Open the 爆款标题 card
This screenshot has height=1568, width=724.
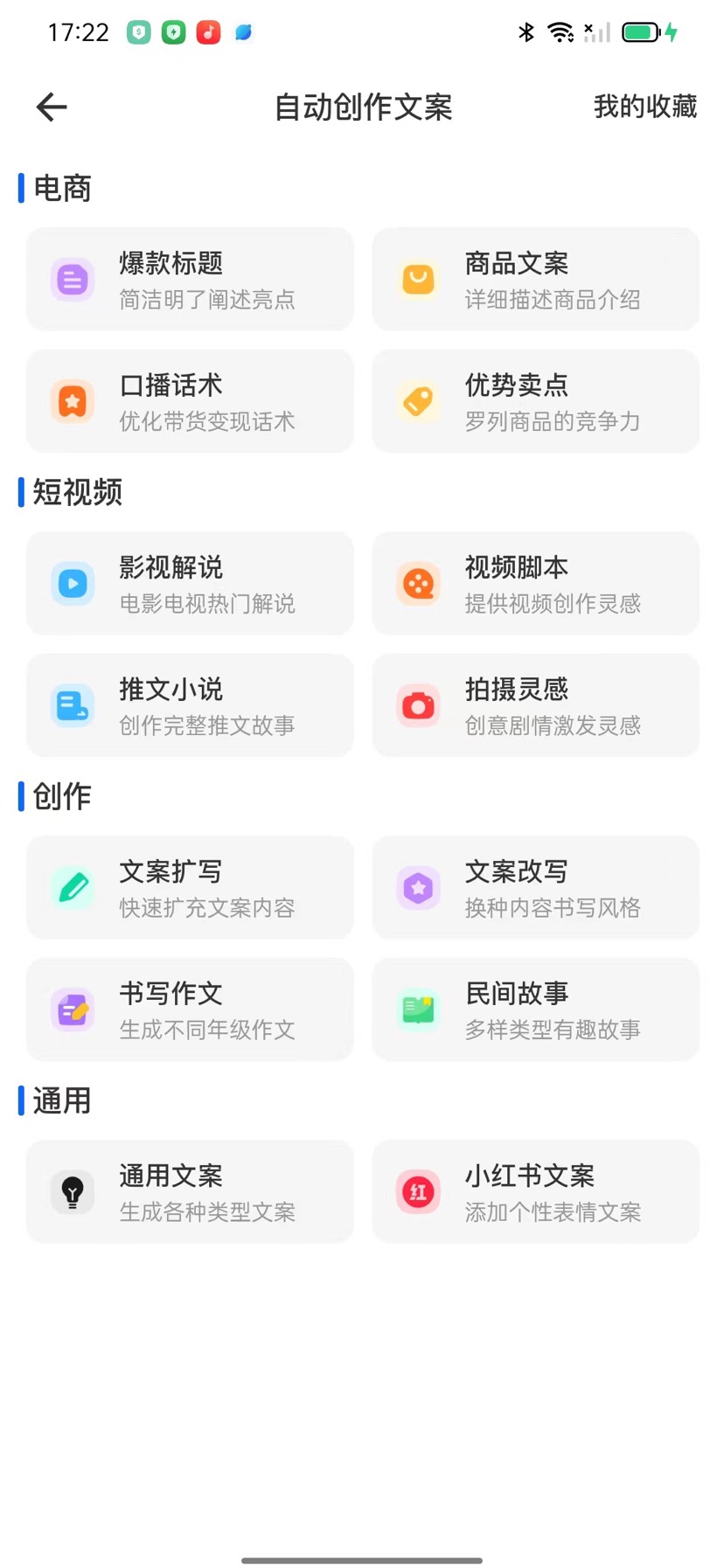click(x=190, y=280)
